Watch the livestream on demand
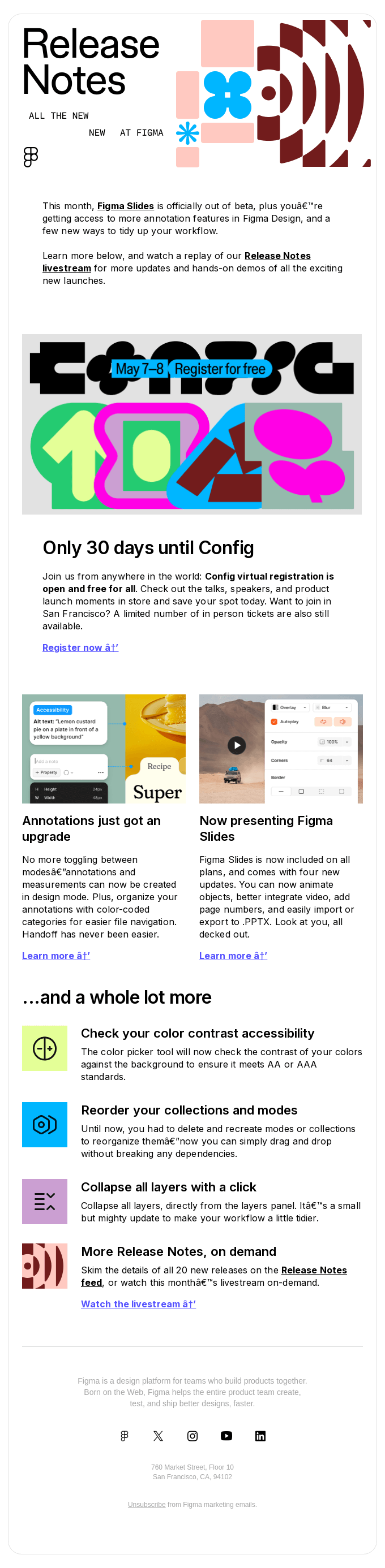 (138, 1303)
